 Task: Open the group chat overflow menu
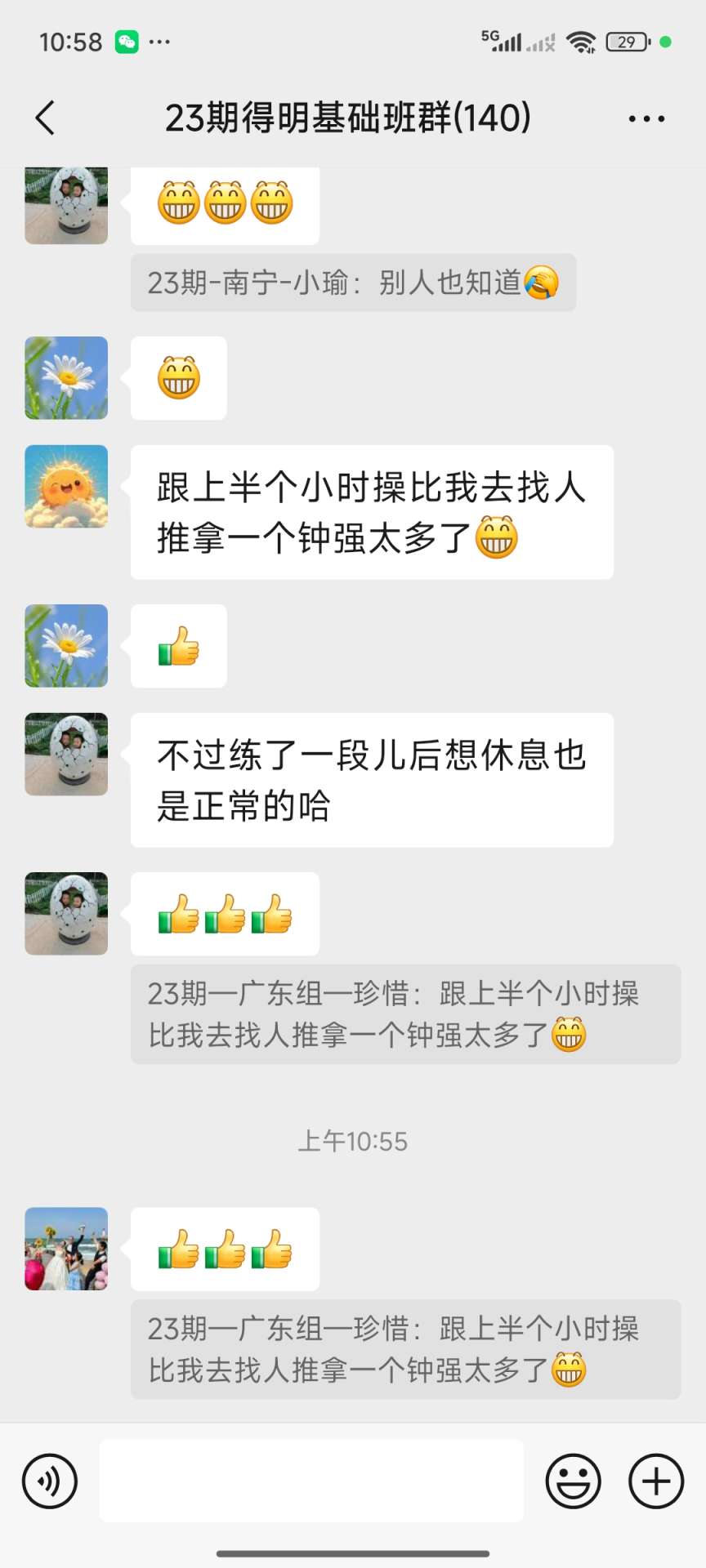(646, 119)
